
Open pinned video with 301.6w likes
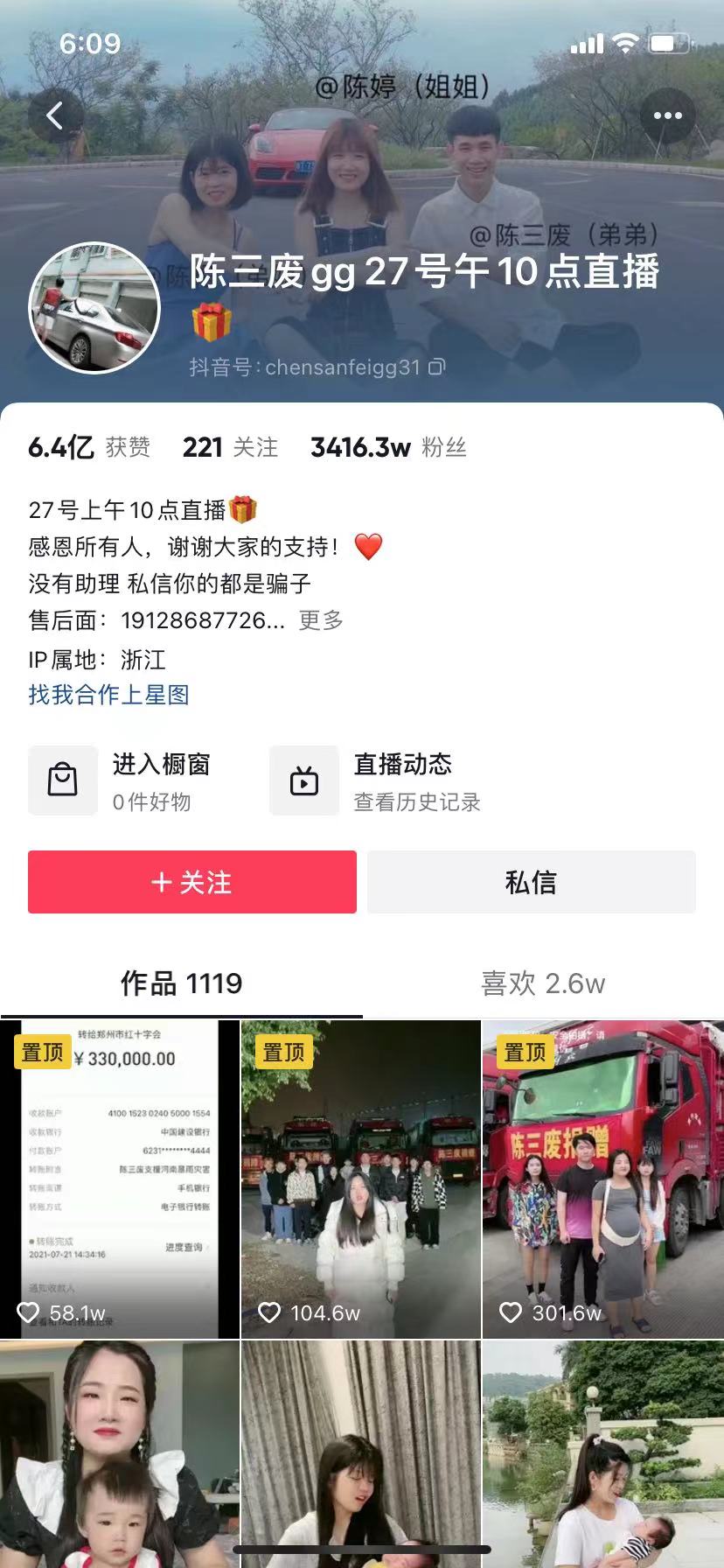pyautogui.click(x=603, y=1179)
